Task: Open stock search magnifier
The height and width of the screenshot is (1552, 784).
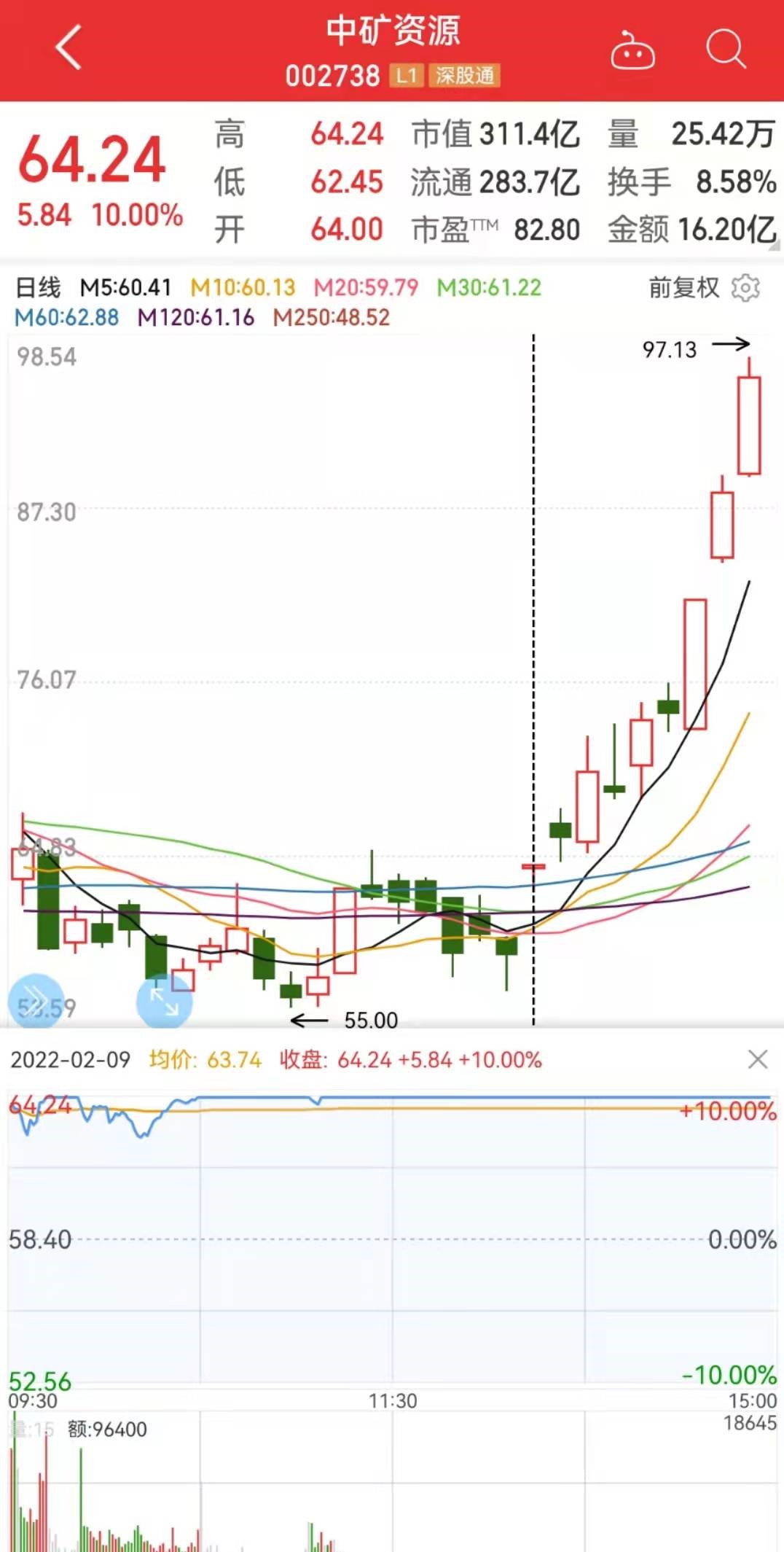Action: tap(726, 50)
